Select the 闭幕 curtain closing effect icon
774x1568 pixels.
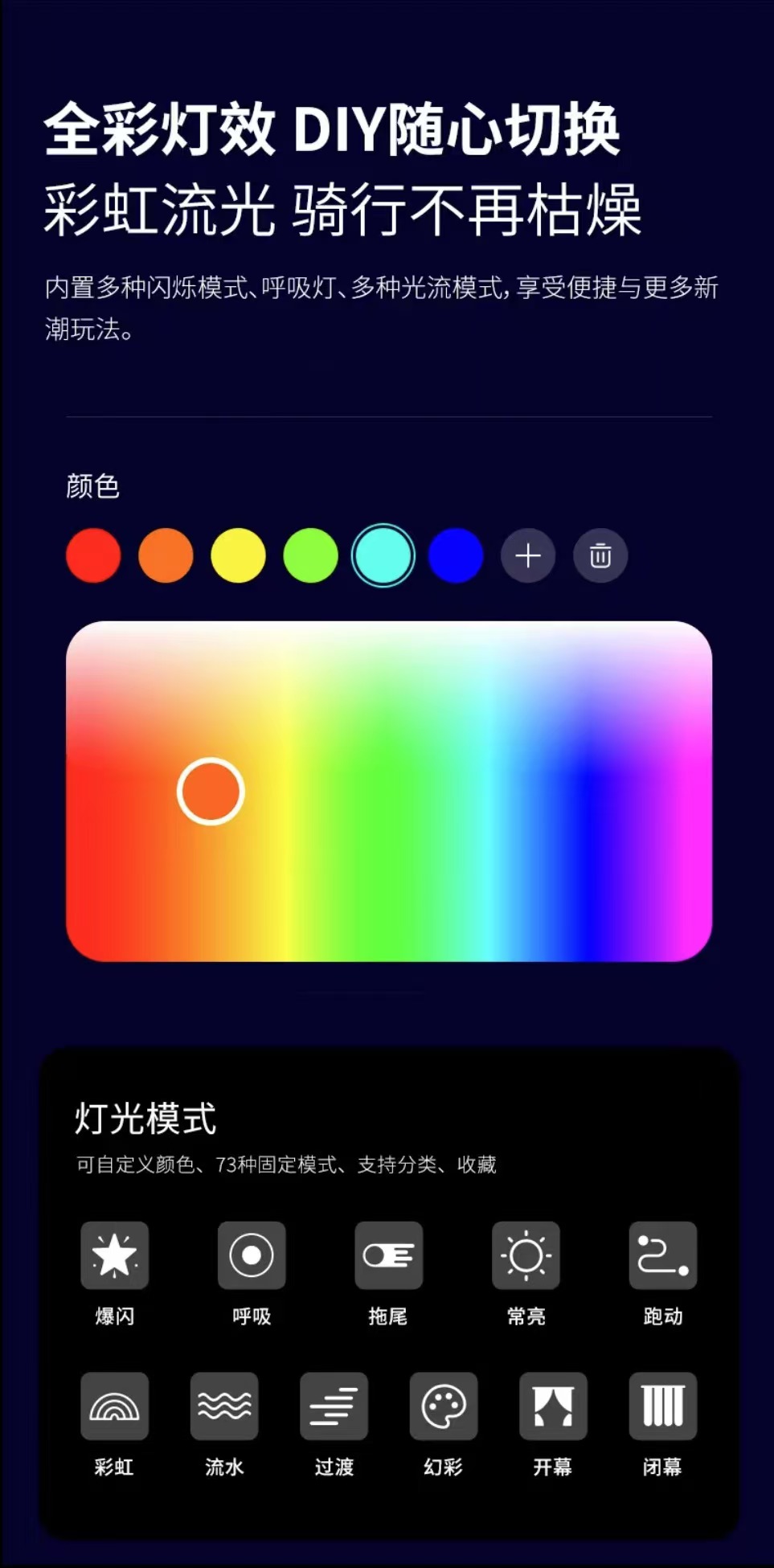(x=662, y=1406)
